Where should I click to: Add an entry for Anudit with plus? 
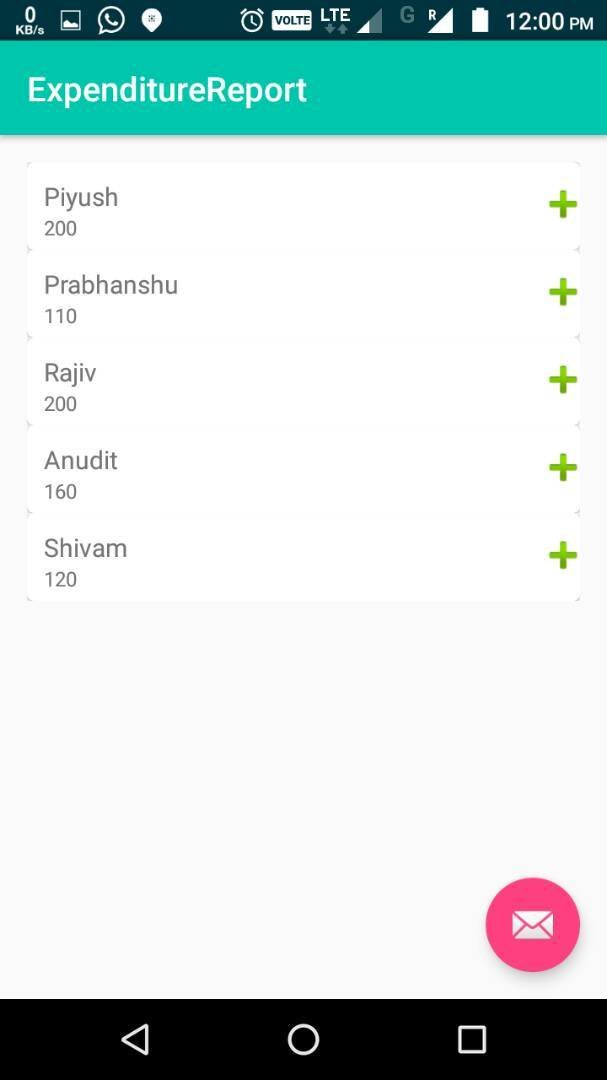click(x=563, y=467)
